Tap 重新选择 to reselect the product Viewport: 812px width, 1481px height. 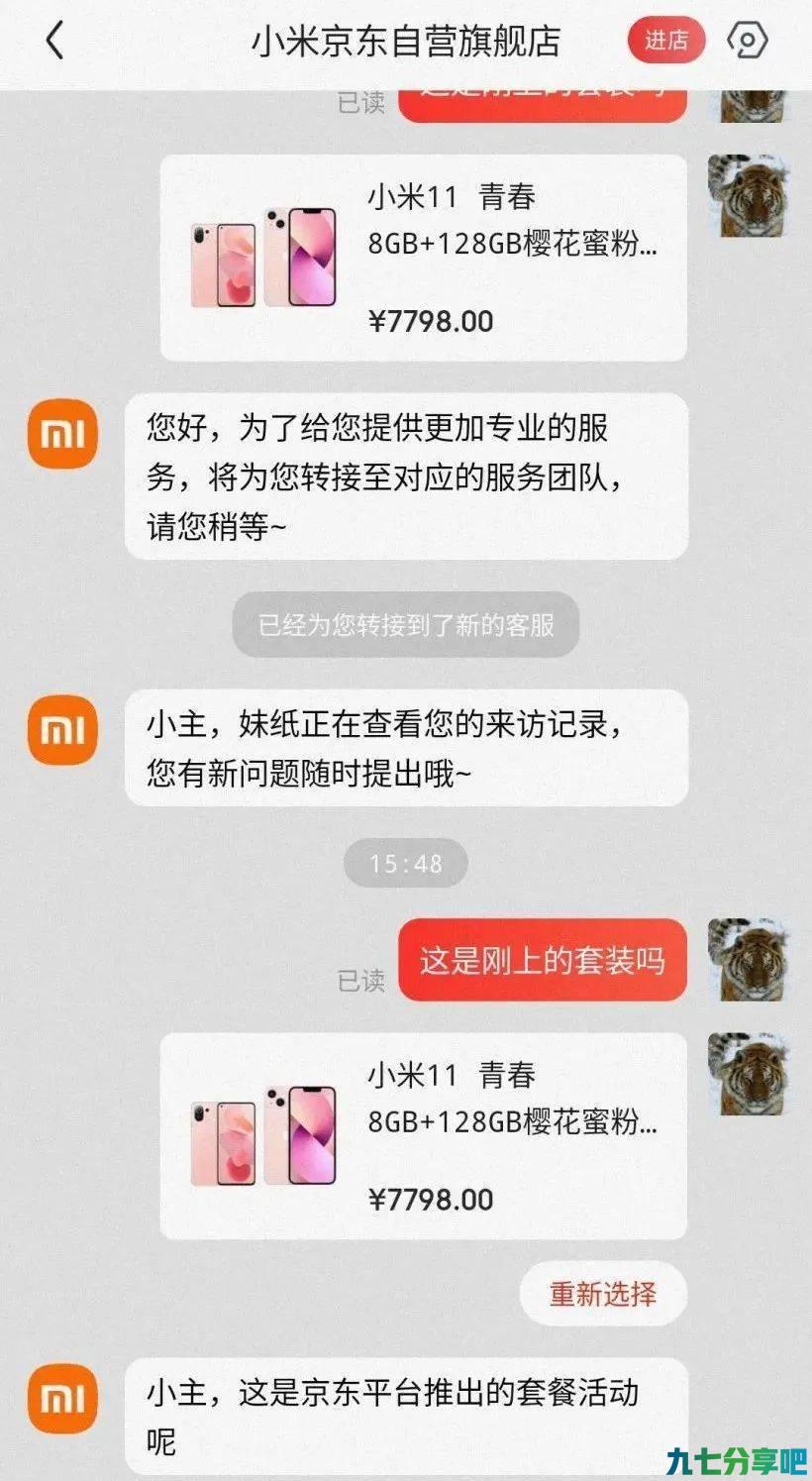pos(603,1293)
